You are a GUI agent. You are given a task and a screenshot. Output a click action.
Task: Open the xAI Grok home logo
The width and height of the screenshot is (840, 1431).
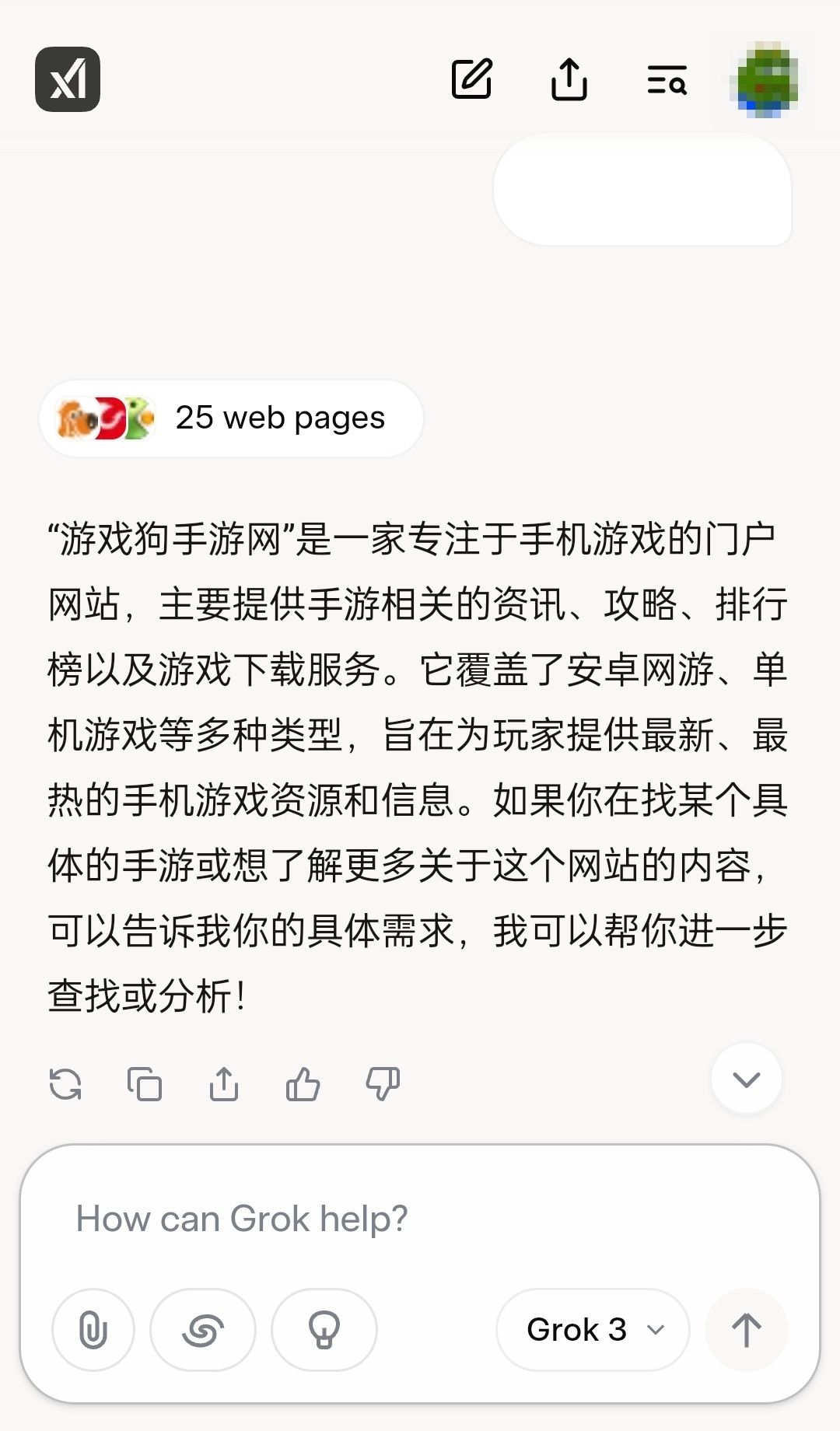(68, 79)
